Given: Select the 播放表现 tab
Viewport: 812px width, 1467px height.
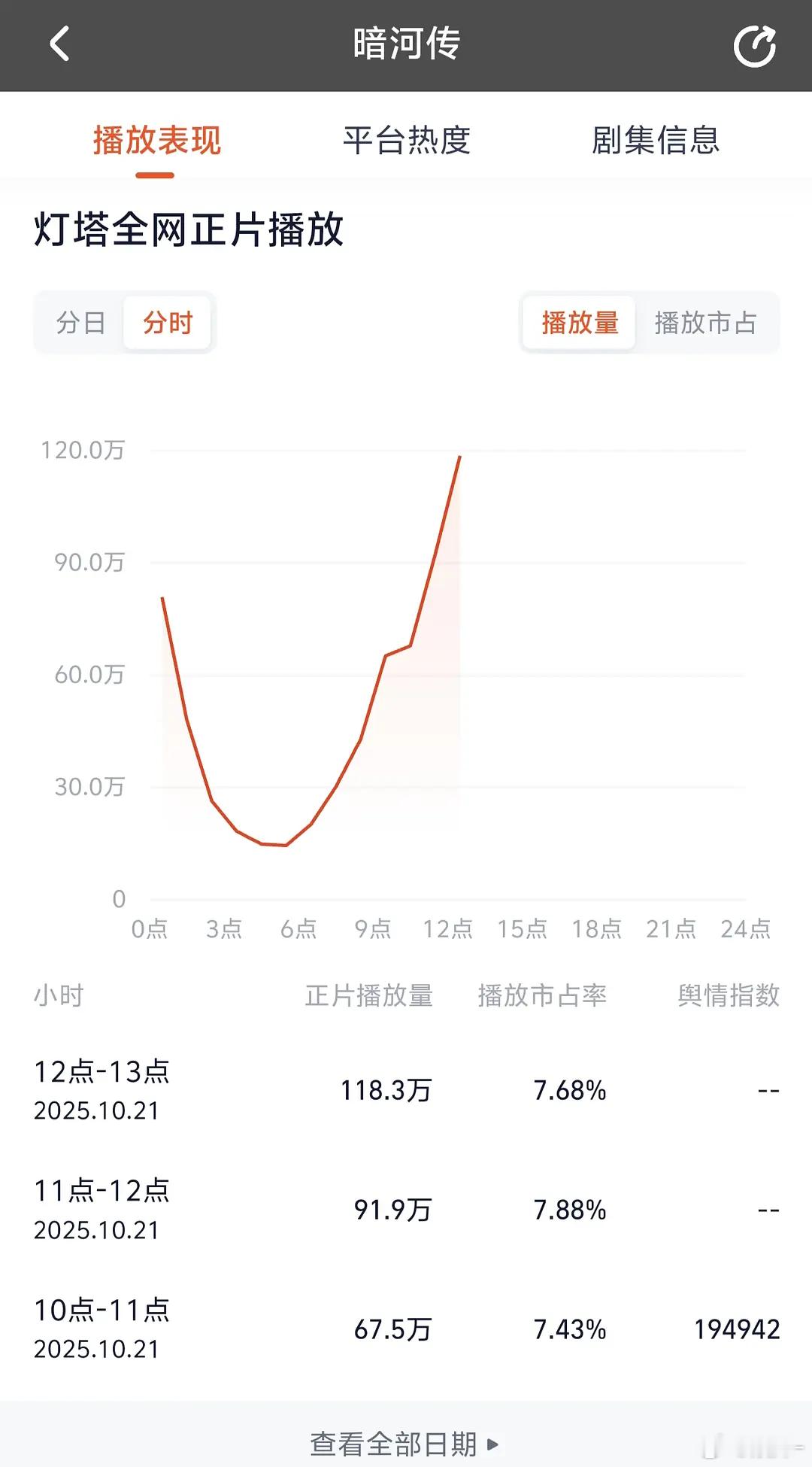Looking at the screenshot, I should tap(156, 141).
